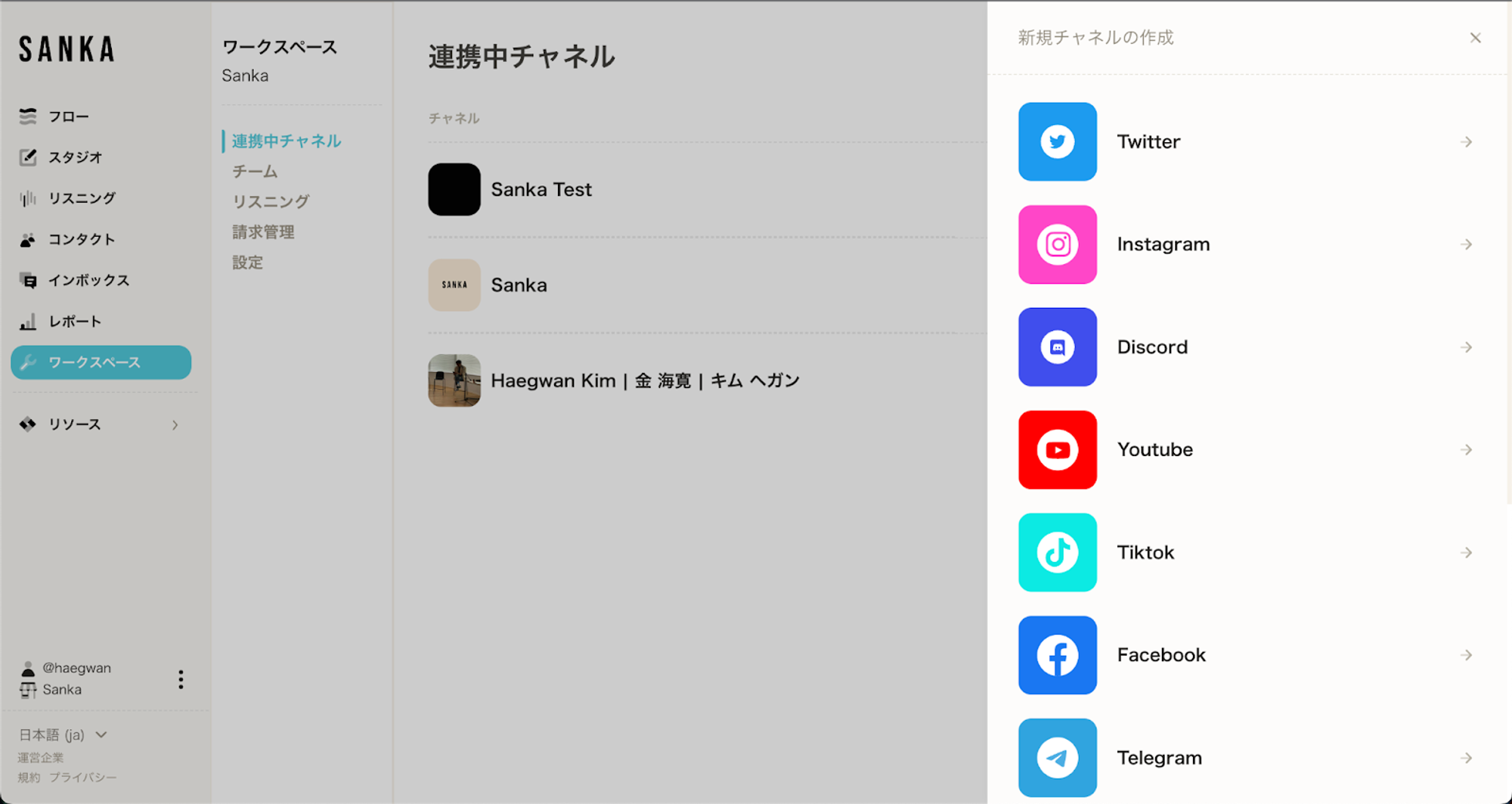Select Twitter as the new channel
1512x804 pixels.
1246,141
